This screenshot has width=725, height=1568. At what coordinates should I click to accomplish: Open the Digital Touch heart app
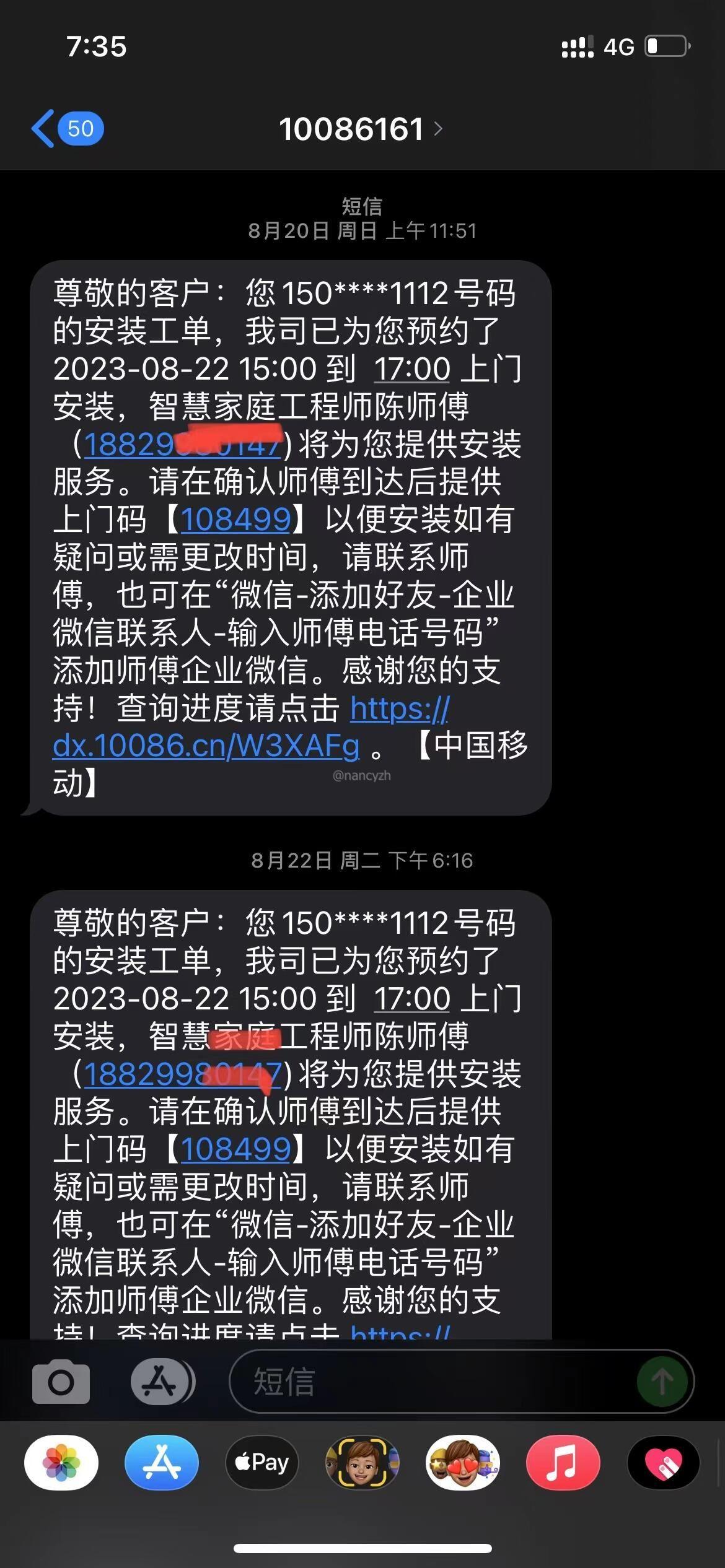(663, 1462)
